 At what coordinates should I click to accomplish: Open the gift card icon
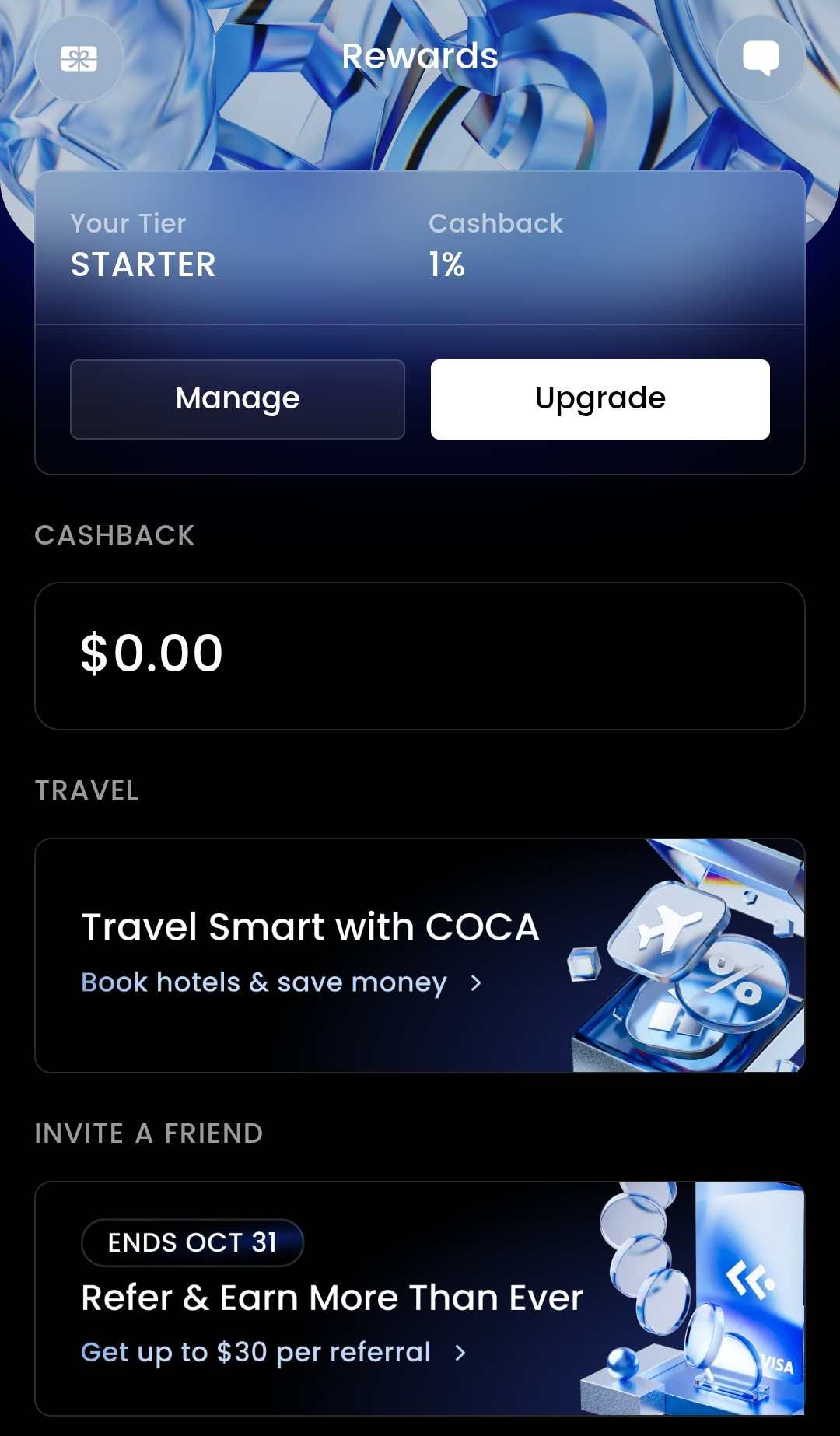pyautogui.click(x=79, y=59)
